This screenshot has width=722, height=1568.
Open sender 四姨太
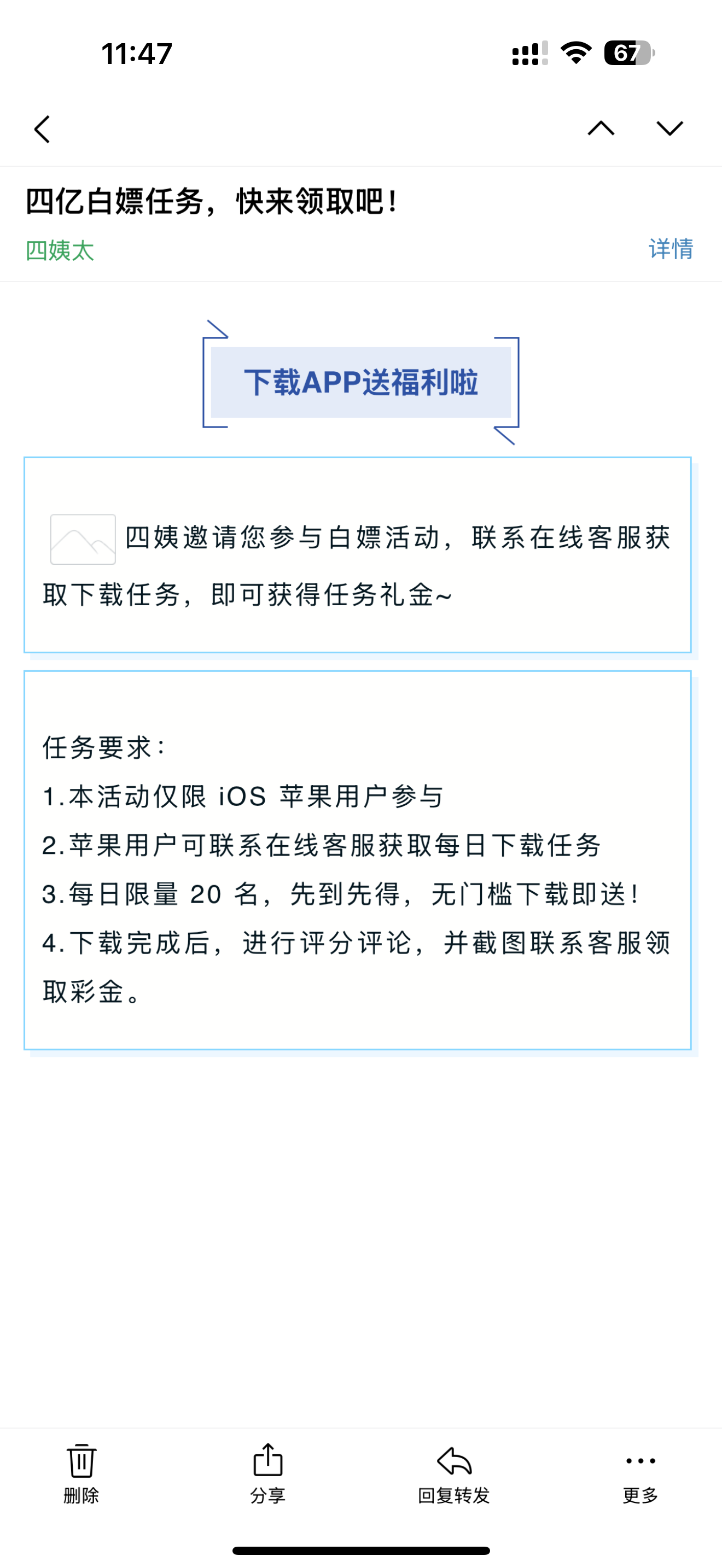click(60, 251)
